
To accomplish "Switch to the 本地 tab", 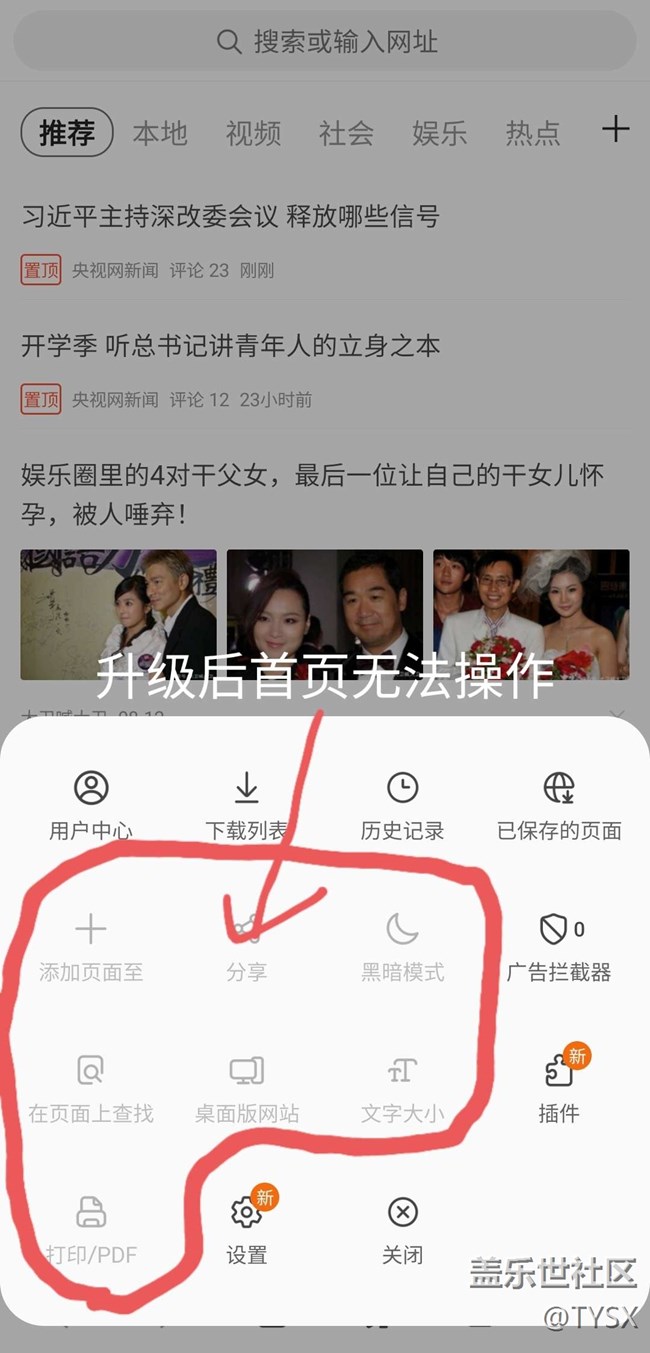I will (160, 133).
